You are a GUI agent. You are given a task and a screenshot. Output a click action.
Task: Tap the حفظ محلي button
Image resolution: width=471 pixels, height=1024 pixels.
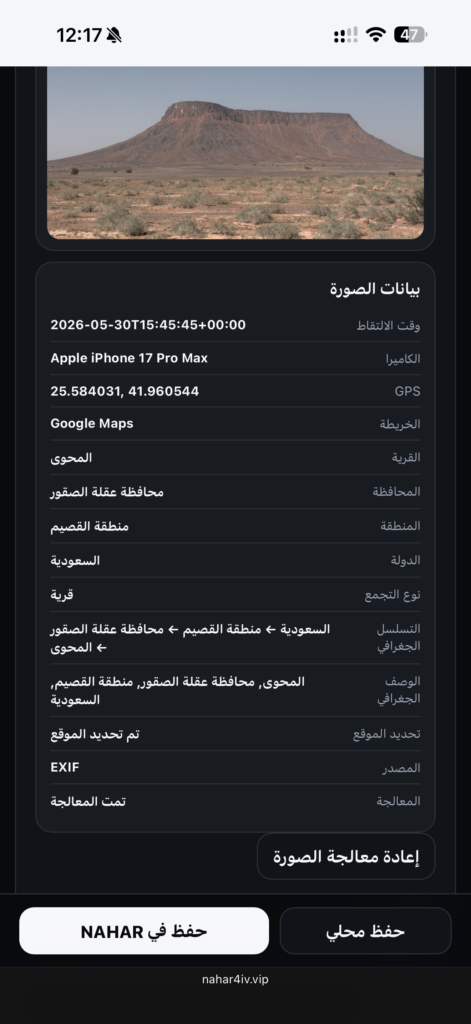point(365,931)
